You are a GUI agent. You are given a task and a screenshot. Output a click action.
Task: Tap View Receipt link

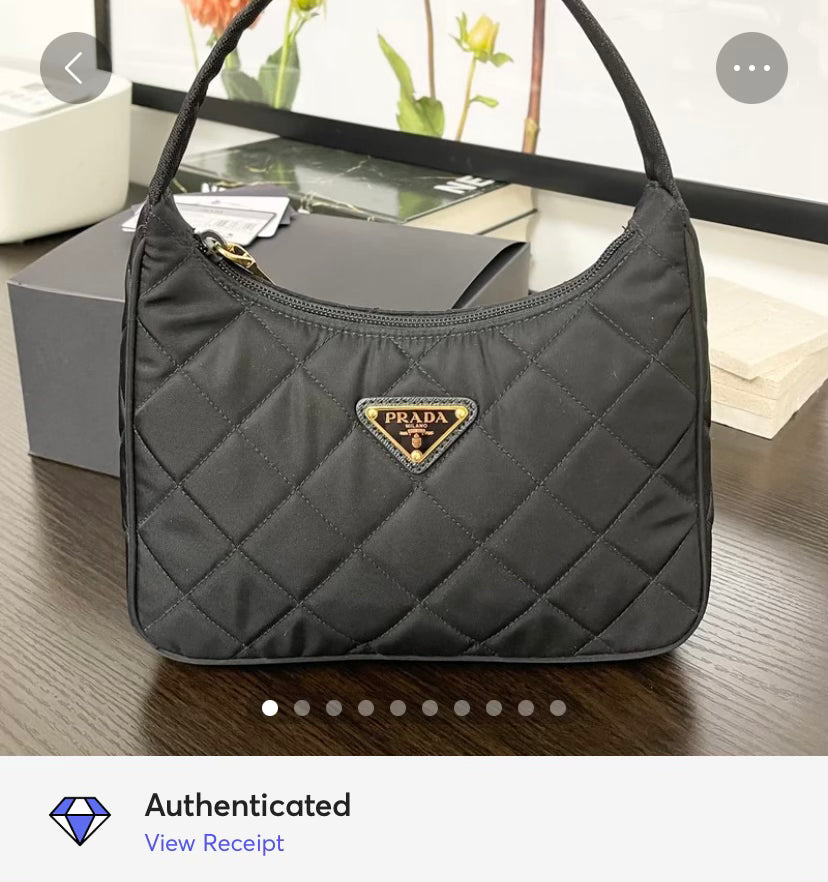[x=214, y=843]
